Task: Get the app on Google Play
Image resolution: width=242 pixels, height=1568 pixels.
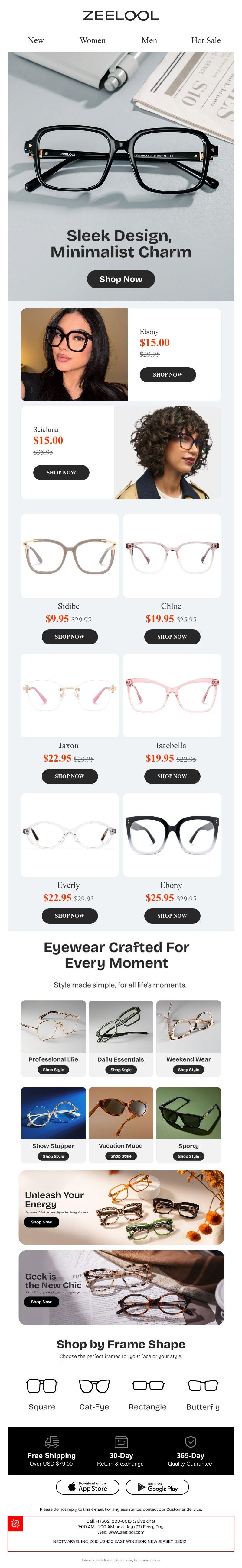Action: click(x=157, y=1487)
